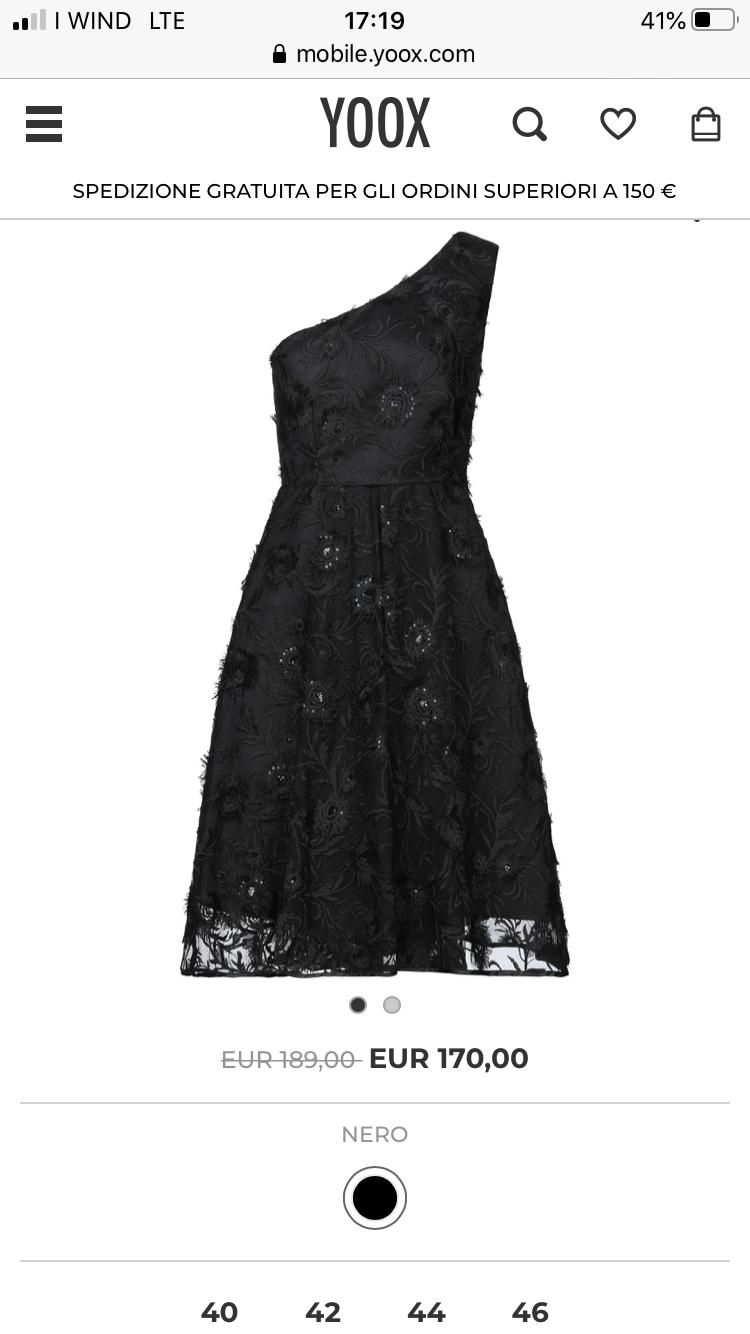Choose size 46
The image size is (750, 1334).
coord(530,1311)
